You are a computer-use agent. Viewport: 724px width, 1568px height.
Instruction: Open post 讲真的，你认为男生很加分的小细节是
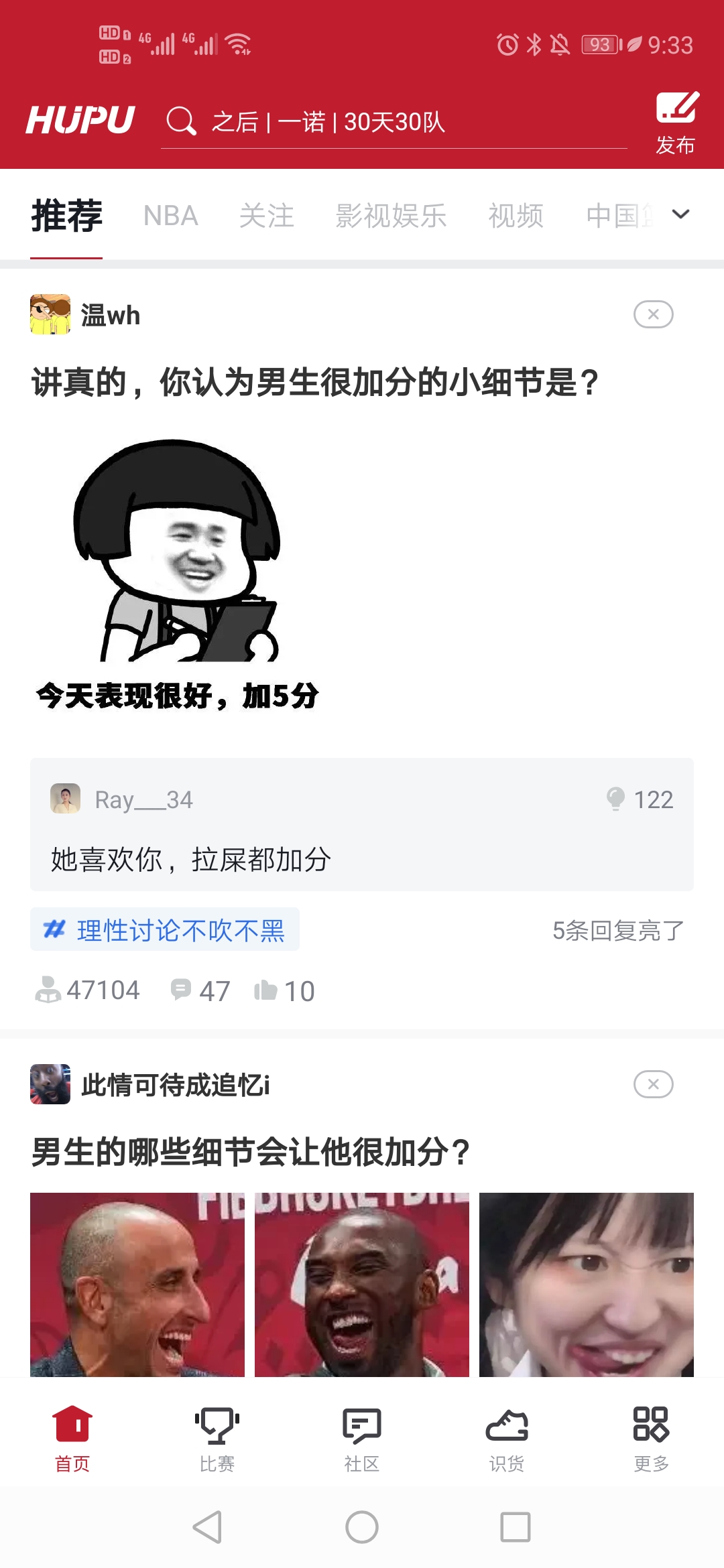point(315,383)
